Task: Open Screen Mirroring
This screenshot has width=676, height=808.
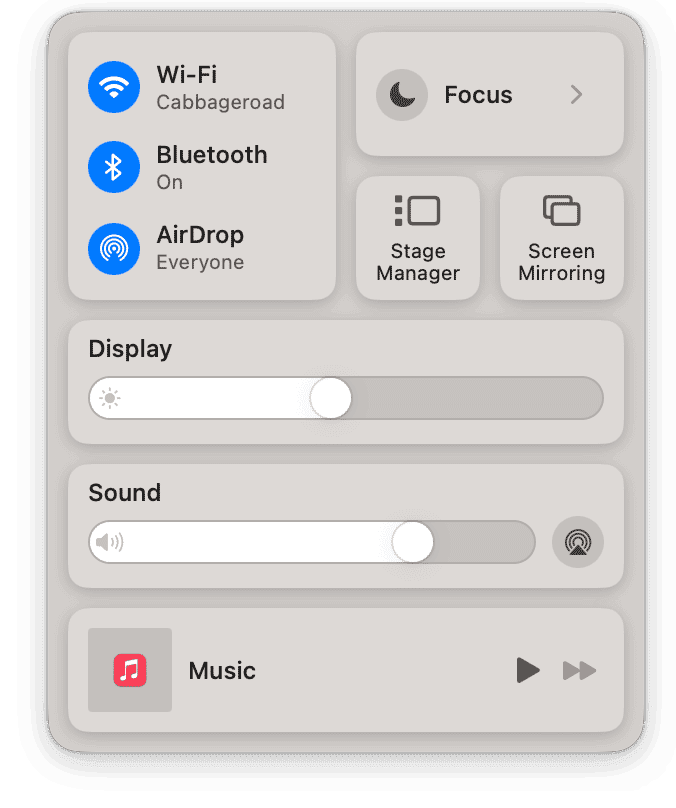Action: pyautogui.click(x=561, y=238)
